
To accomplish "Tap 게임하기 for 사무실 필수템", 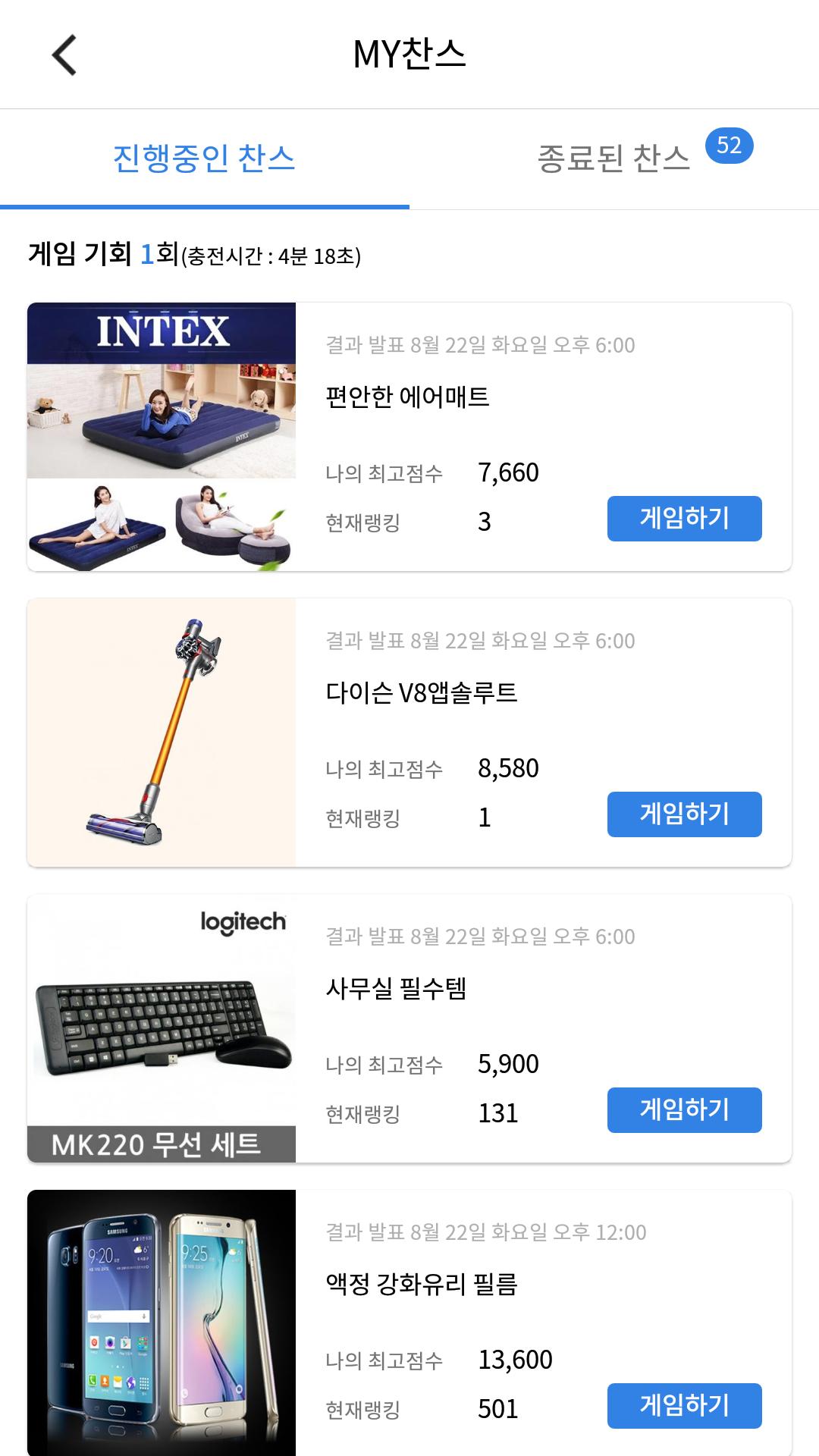I will tap(684, 1110).
